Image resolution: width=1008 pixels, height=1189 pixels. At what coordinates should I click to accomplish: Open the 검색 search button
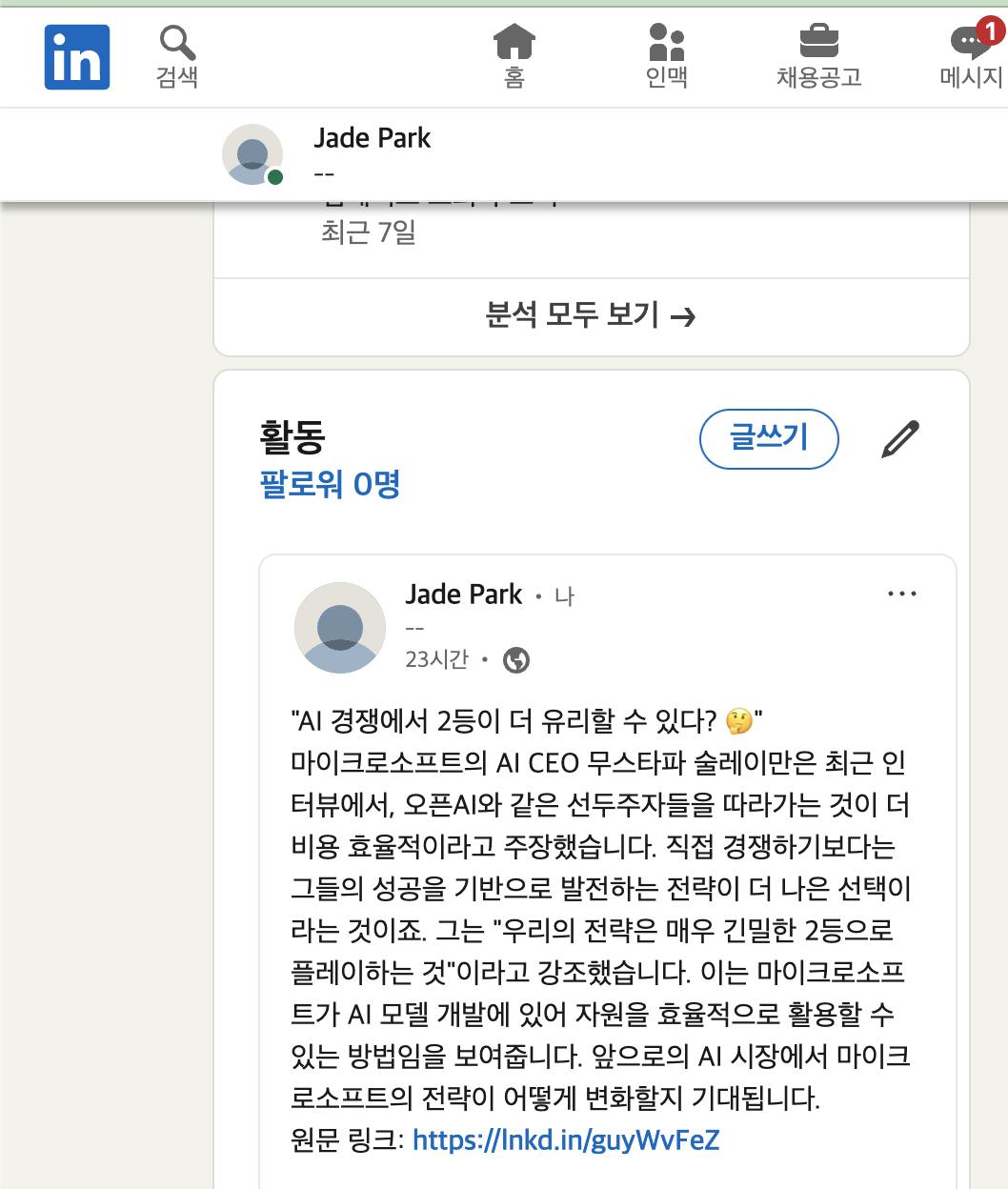(177, 57)
